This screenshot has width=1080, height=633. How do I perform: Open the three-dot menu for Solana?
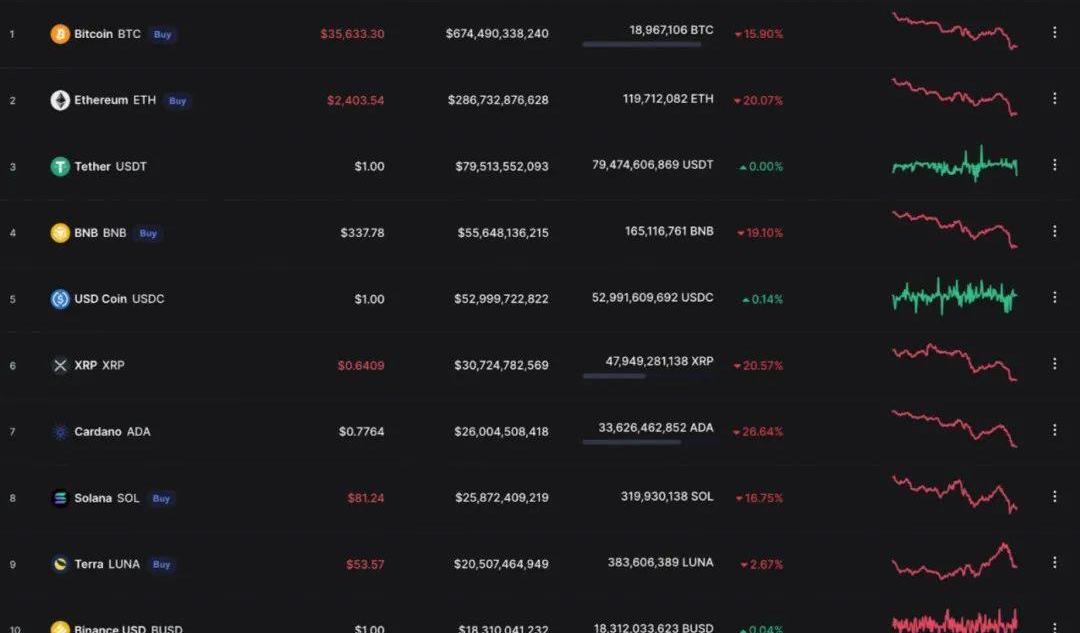point(1054,497)
